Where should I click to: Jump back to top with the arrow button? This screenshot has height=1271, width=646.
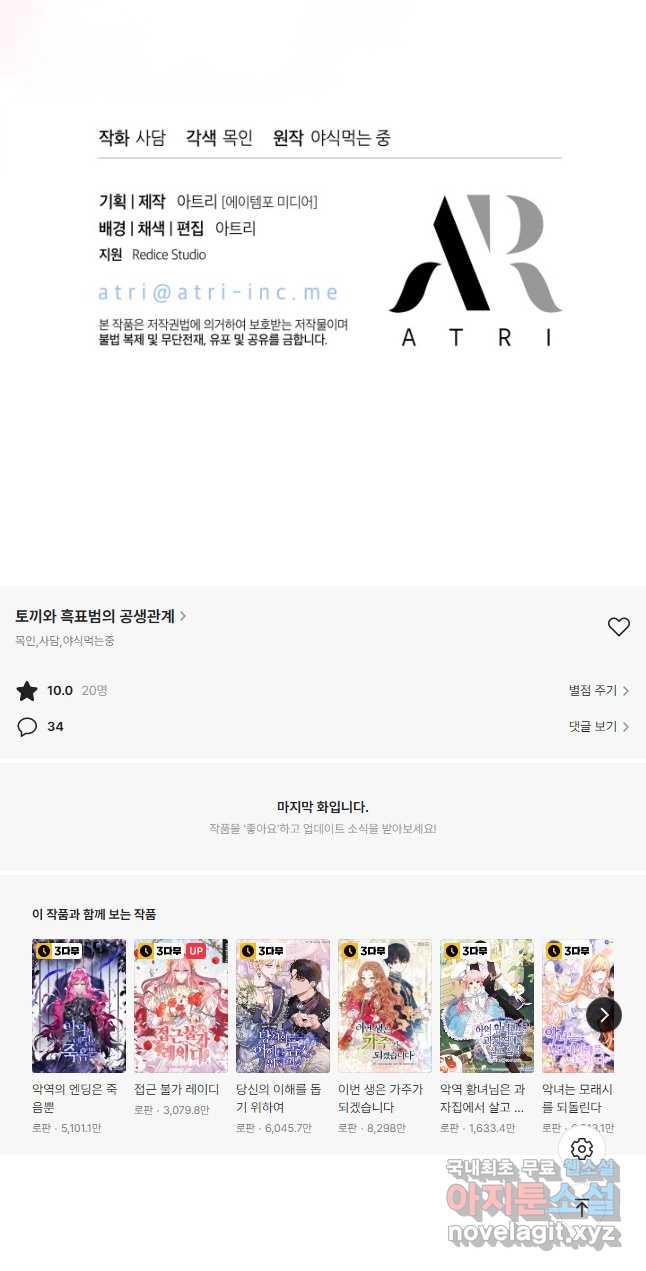582,1208
